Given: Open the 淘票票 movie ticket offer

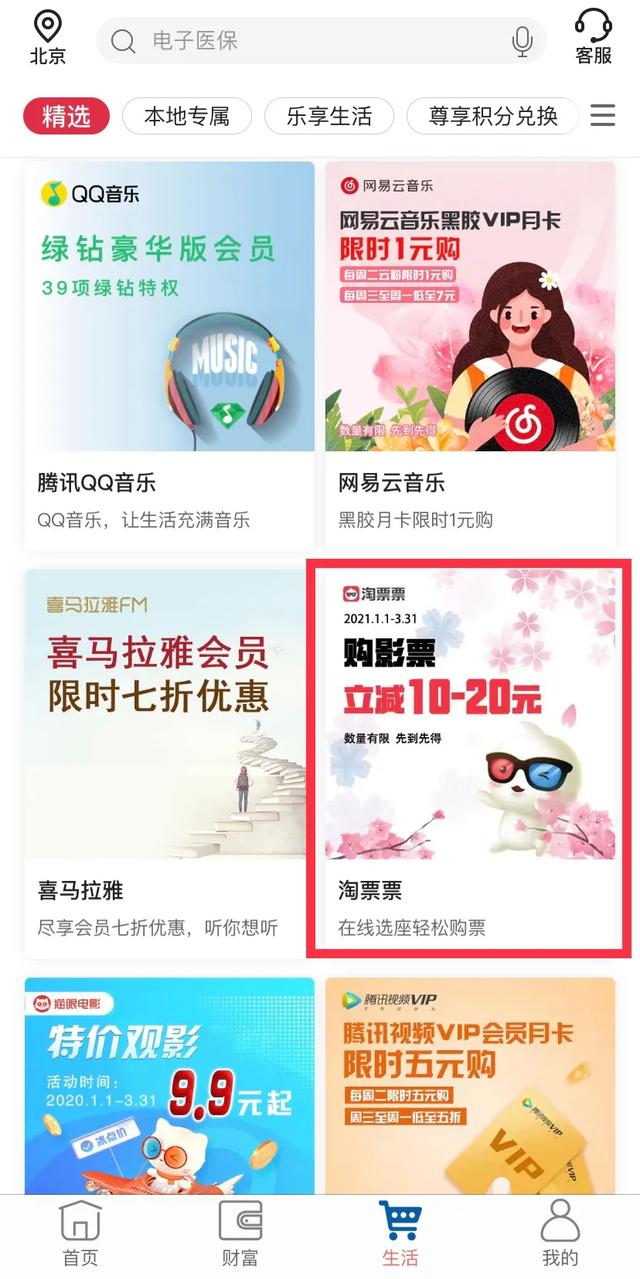Looking at the screenshot, I should click(x=470, y=762).
